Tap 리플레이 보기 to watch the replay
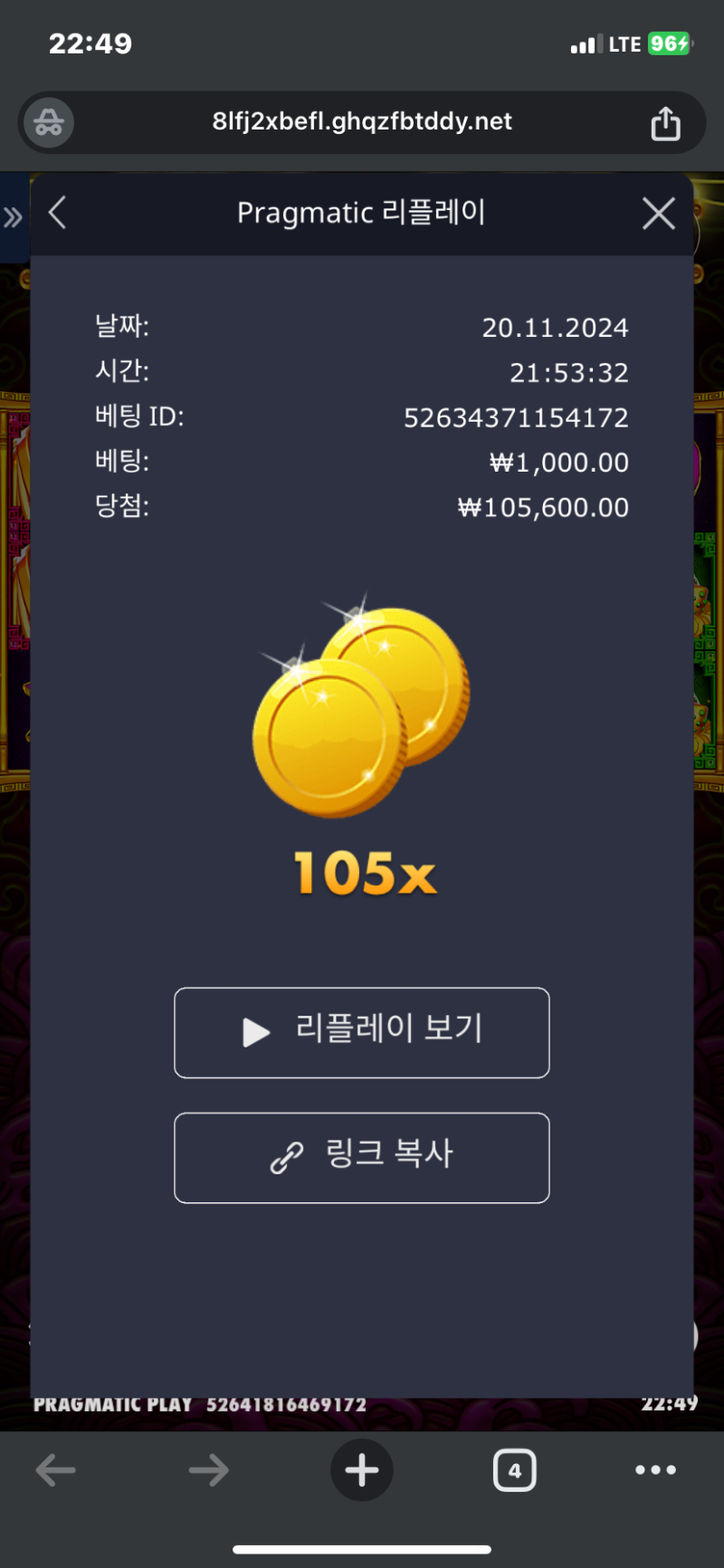Viewport: 724px width, 1568px height. click(361, 1032)
